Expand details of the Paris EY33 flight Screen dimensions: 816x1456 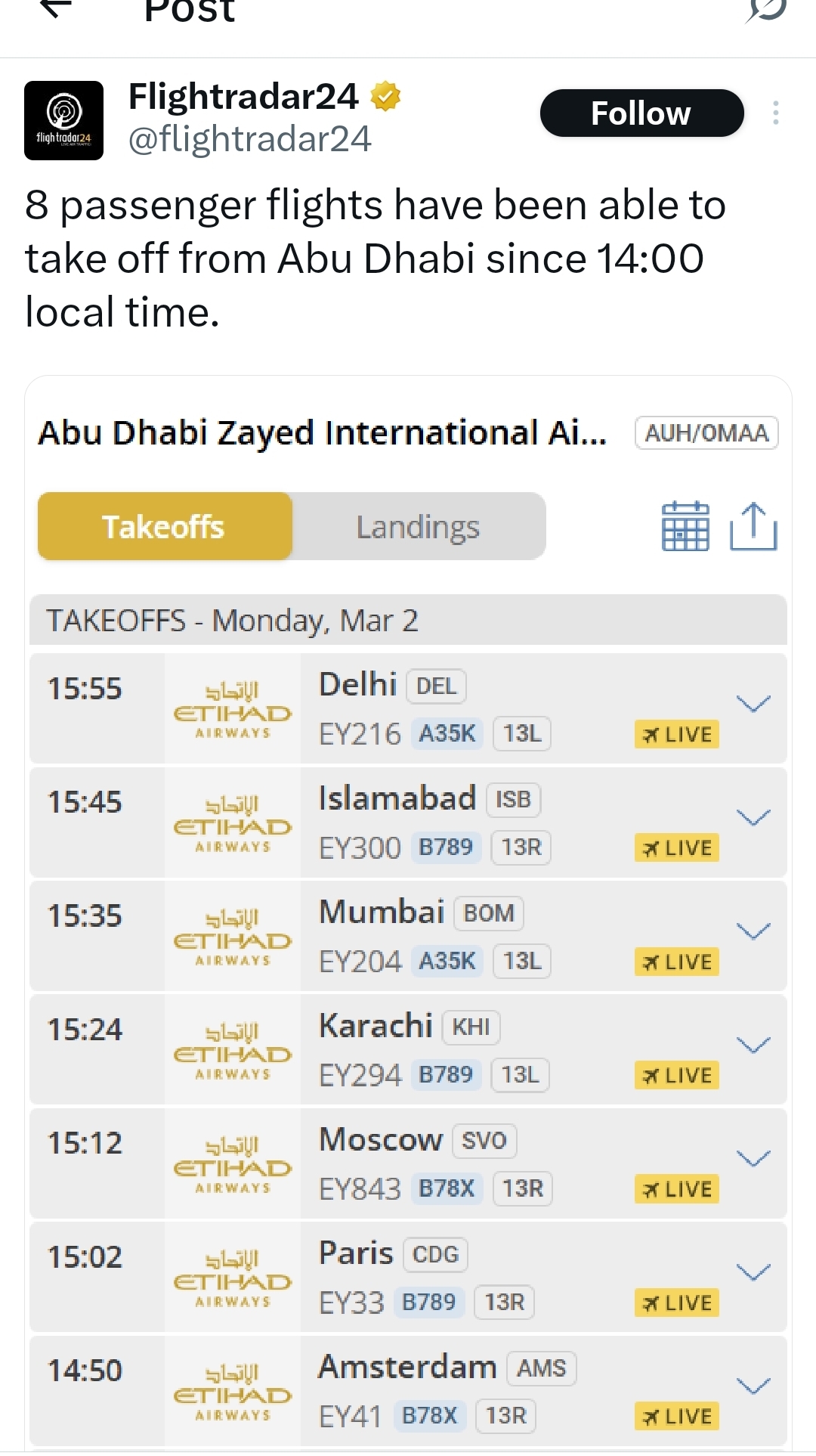click(753, 1271)
